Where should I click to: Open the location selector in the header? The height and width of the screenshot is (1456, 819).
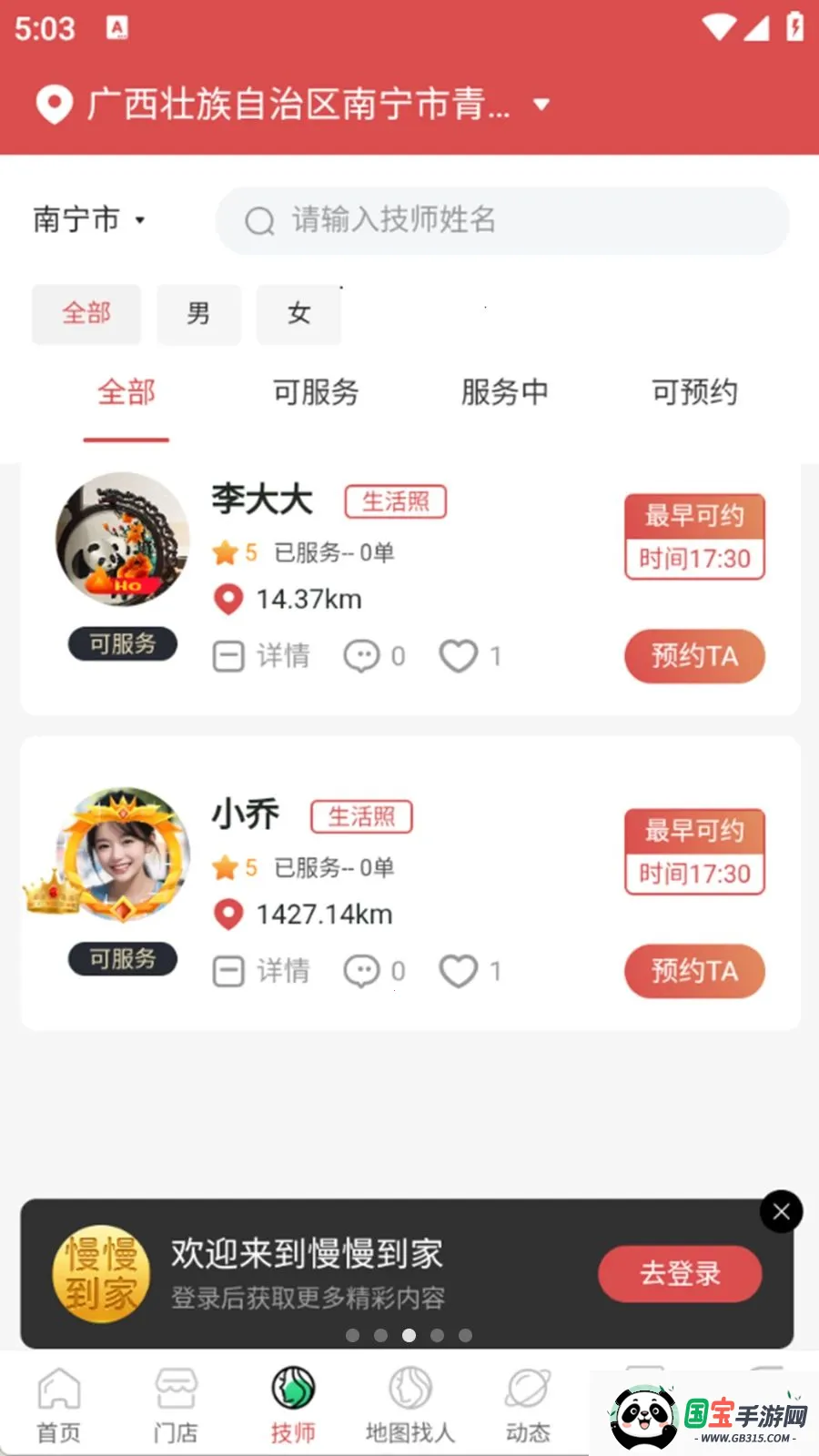293,104
